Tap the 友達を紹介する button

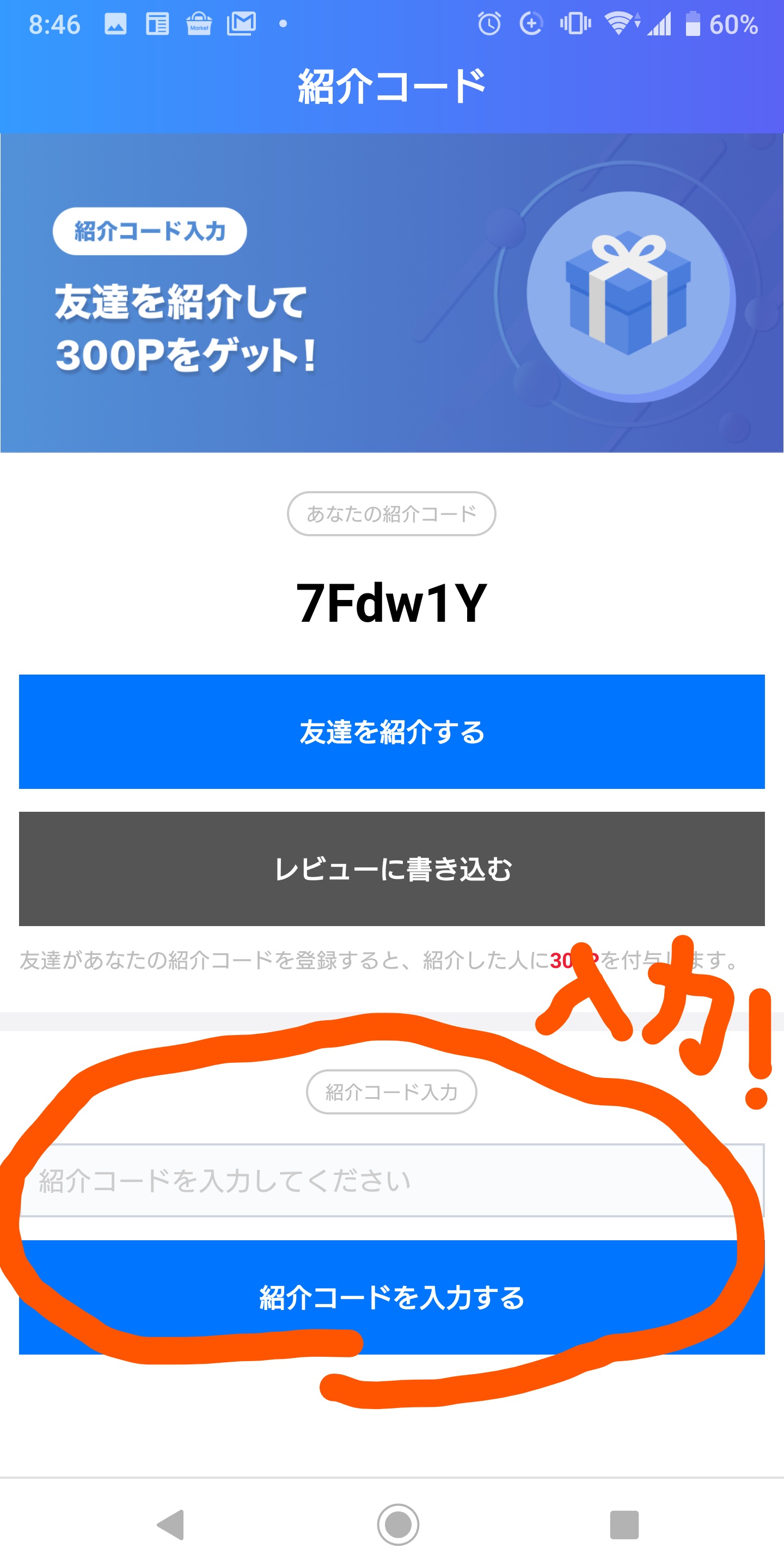click(x=391, y=731)
